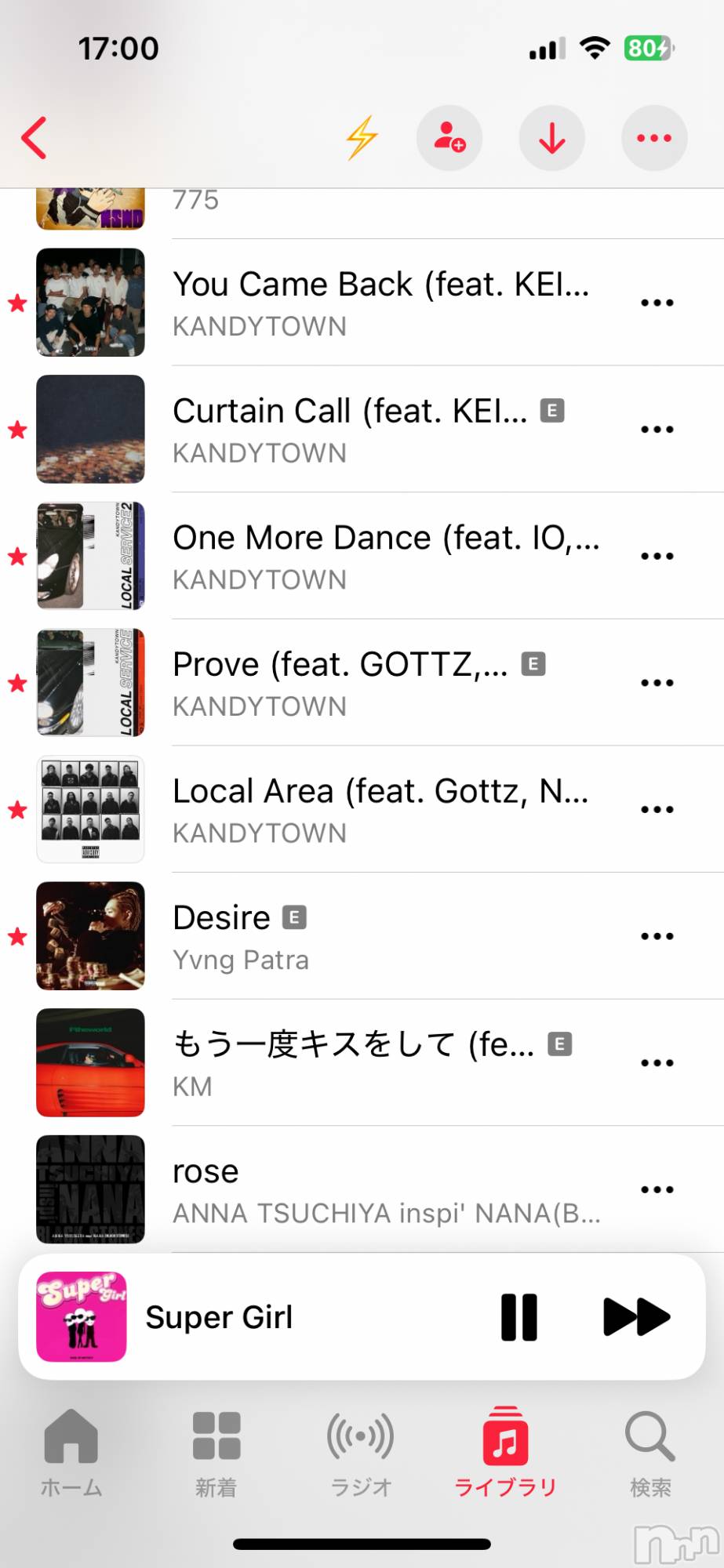
Task: Pause Super Girl in the mini player
Action: tap(519, 1317)
